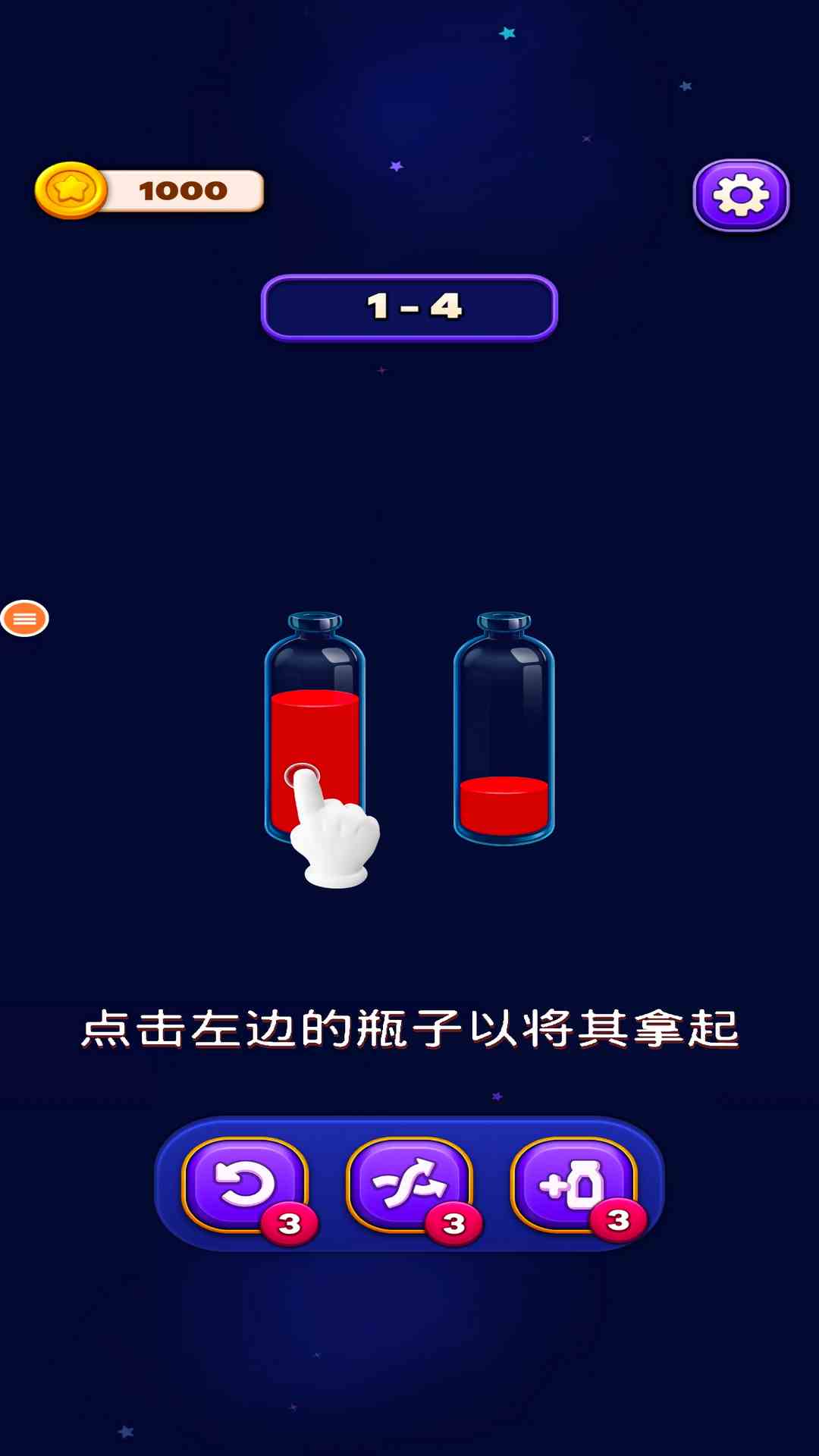Add an extra bottle
Screen dimensions: 819x1456
[x=574, y=1183]
